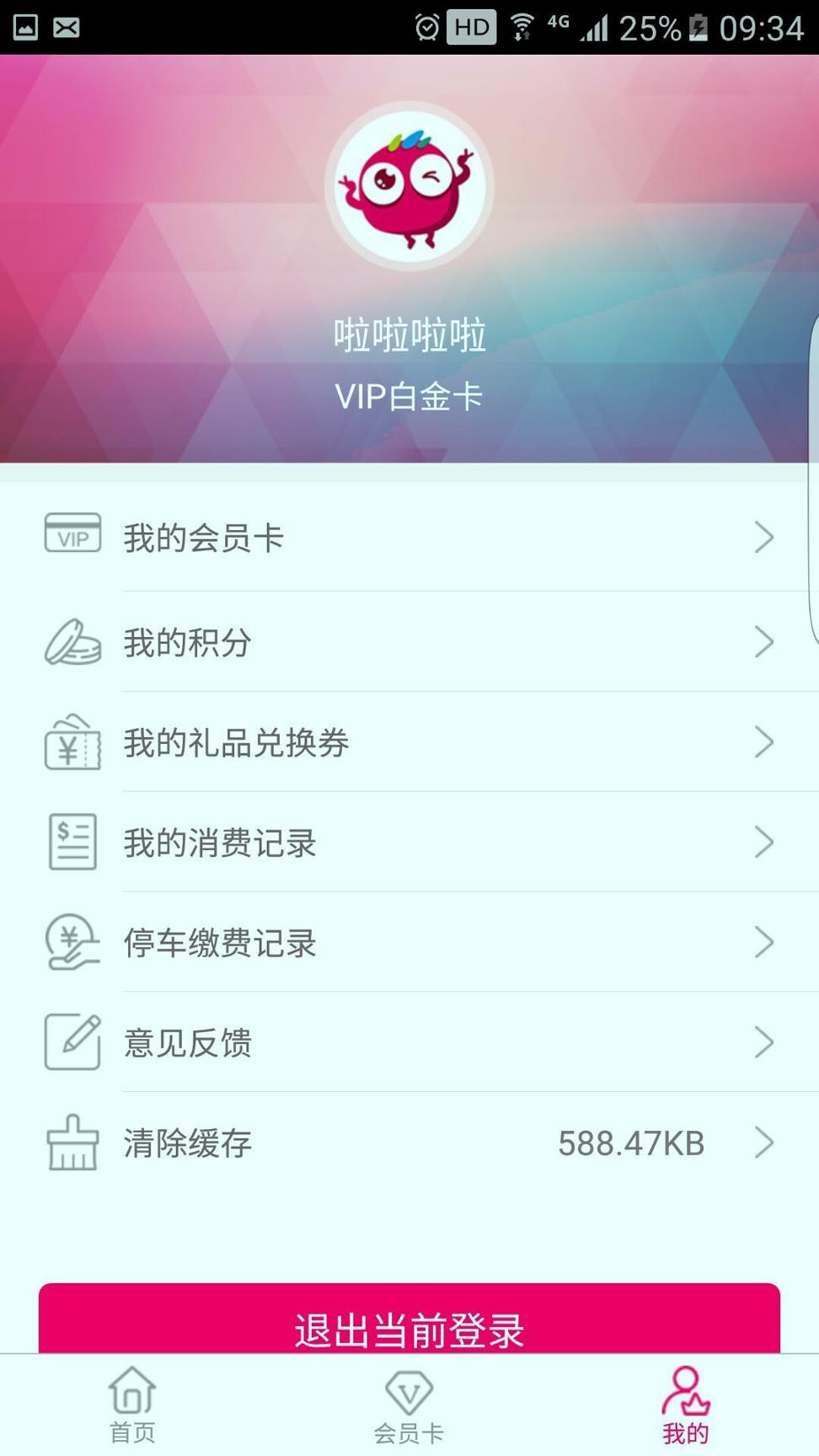Expand 我的会员卡 via its right chevron
819x1456 pixels.
[x=763, y=538]
